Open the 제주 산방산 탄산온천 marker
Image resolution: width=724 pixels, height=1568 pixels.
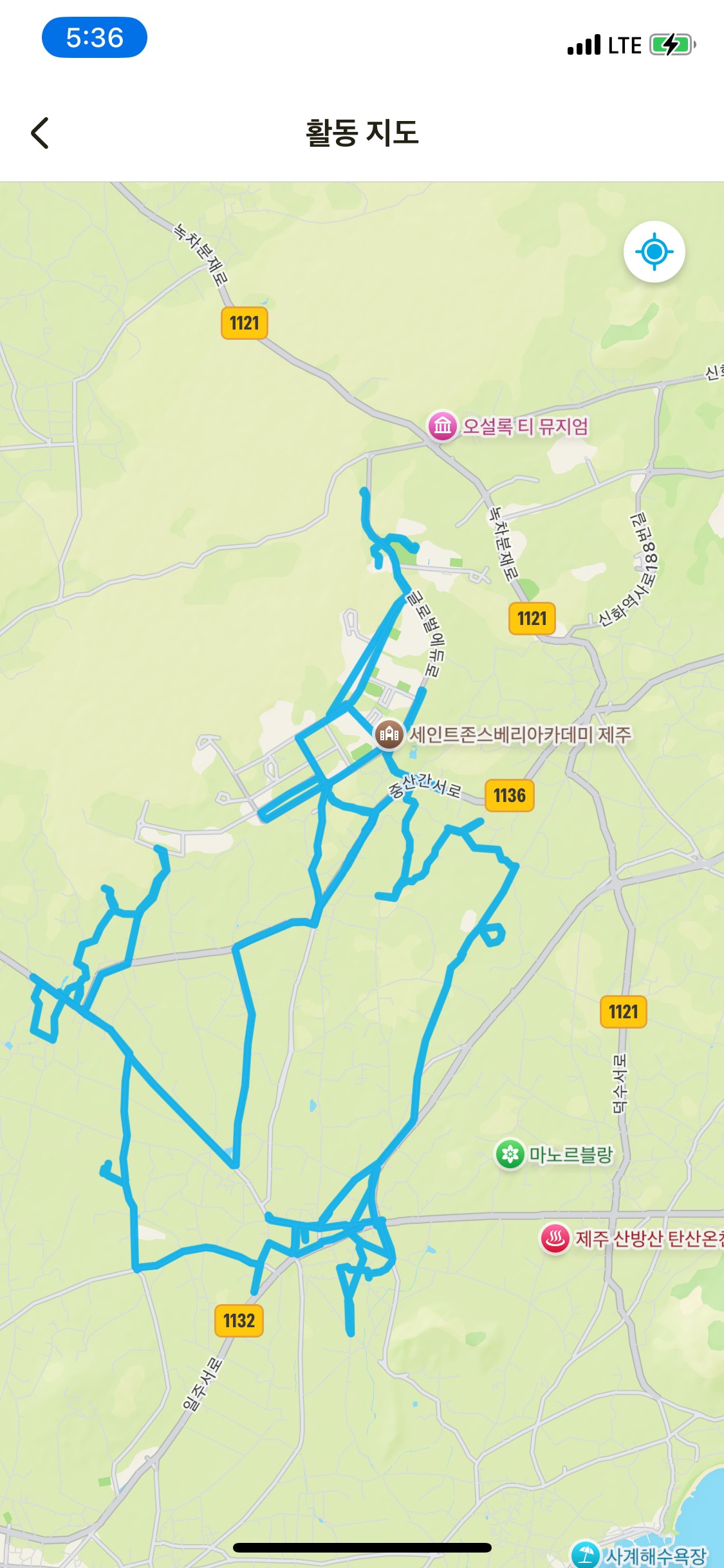555,1238
